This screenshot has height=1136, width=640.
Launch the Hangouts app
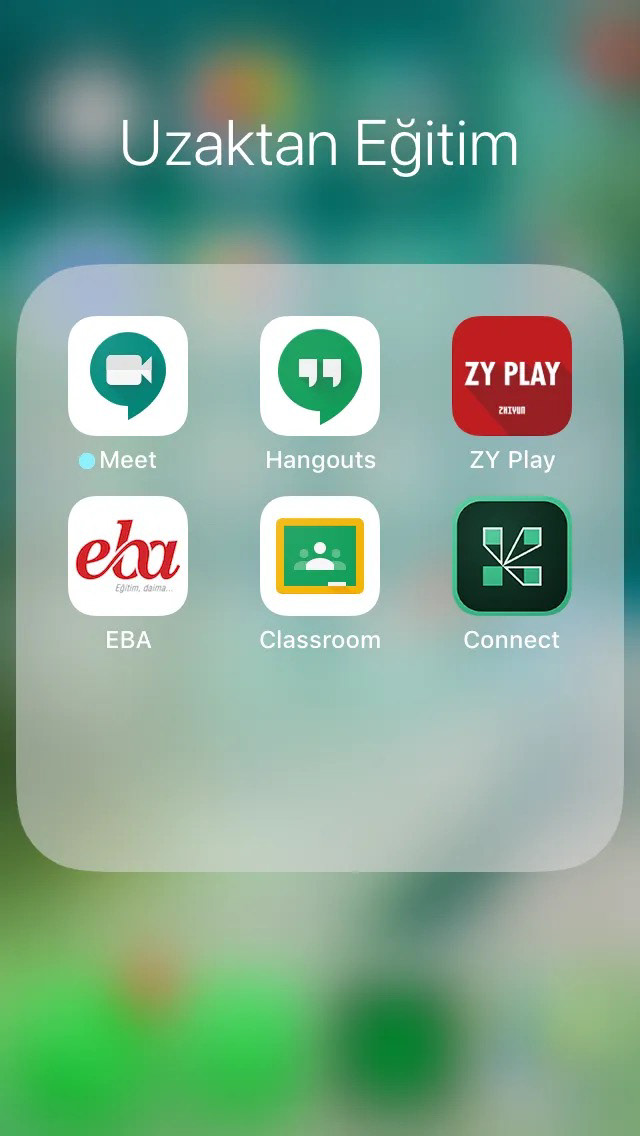[320, 375]
